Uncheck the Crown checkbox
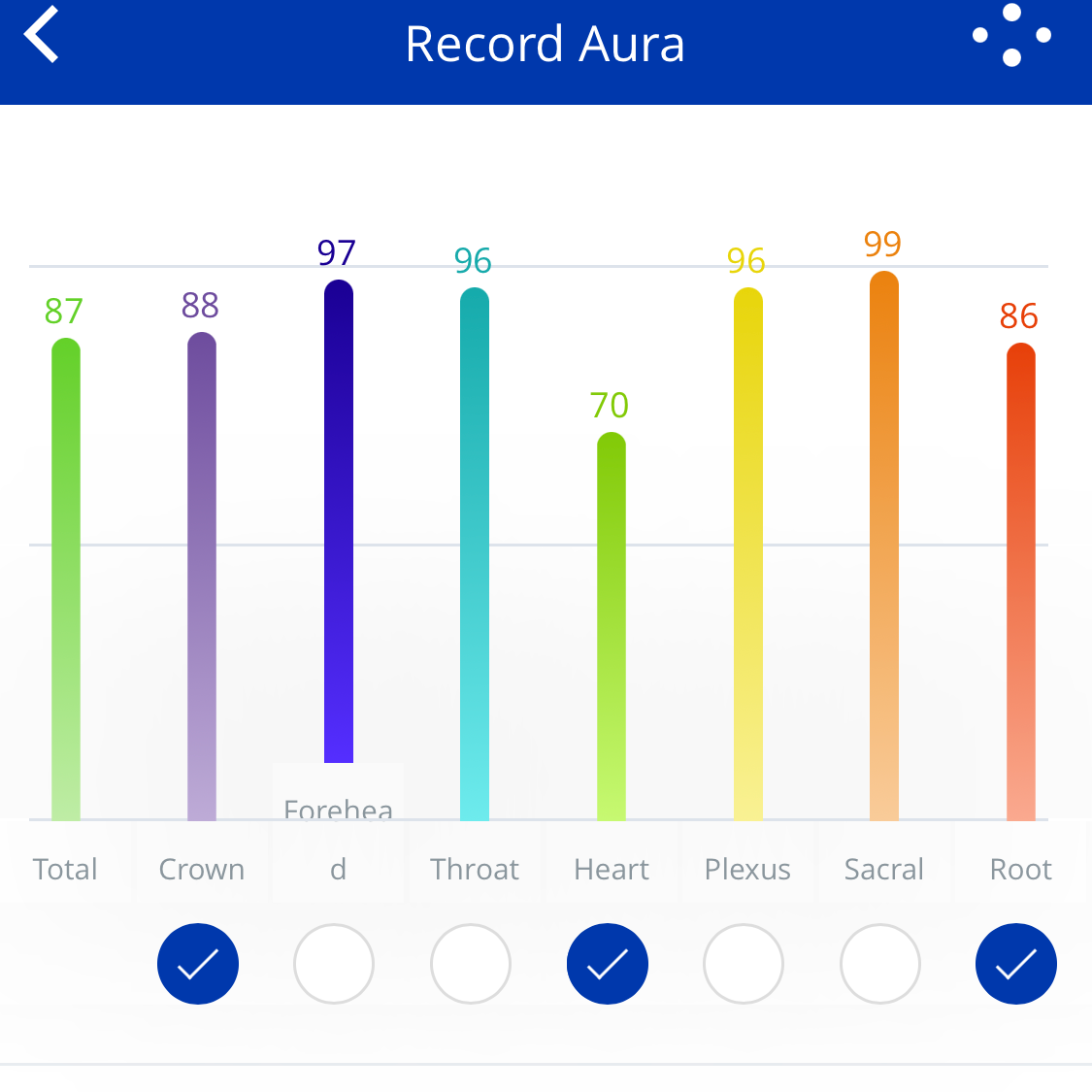This screenshot has height=1092, width=1092. (x=198, y=964)
